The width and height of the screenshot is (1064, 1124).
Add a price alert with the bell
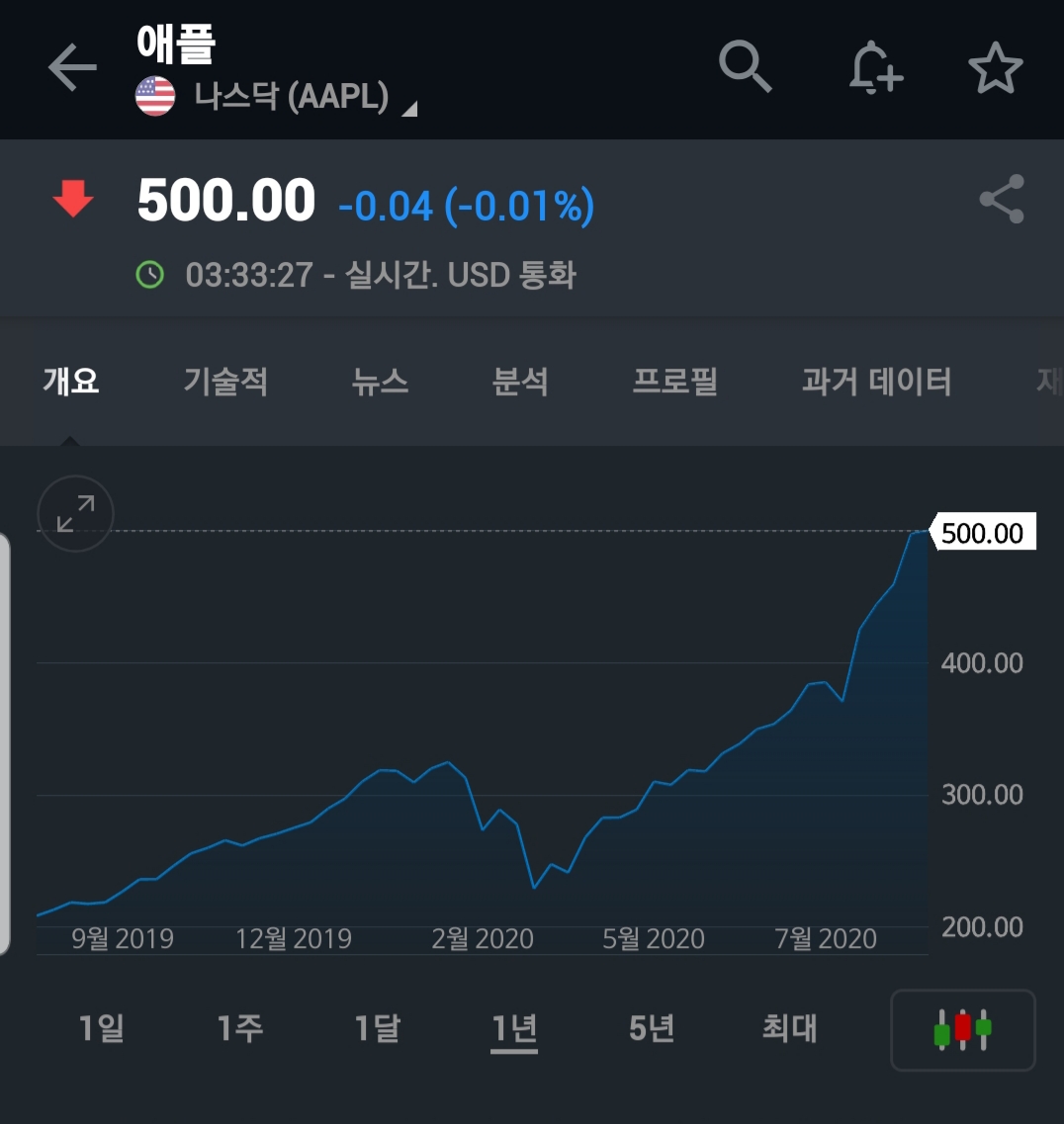(875, 68)
